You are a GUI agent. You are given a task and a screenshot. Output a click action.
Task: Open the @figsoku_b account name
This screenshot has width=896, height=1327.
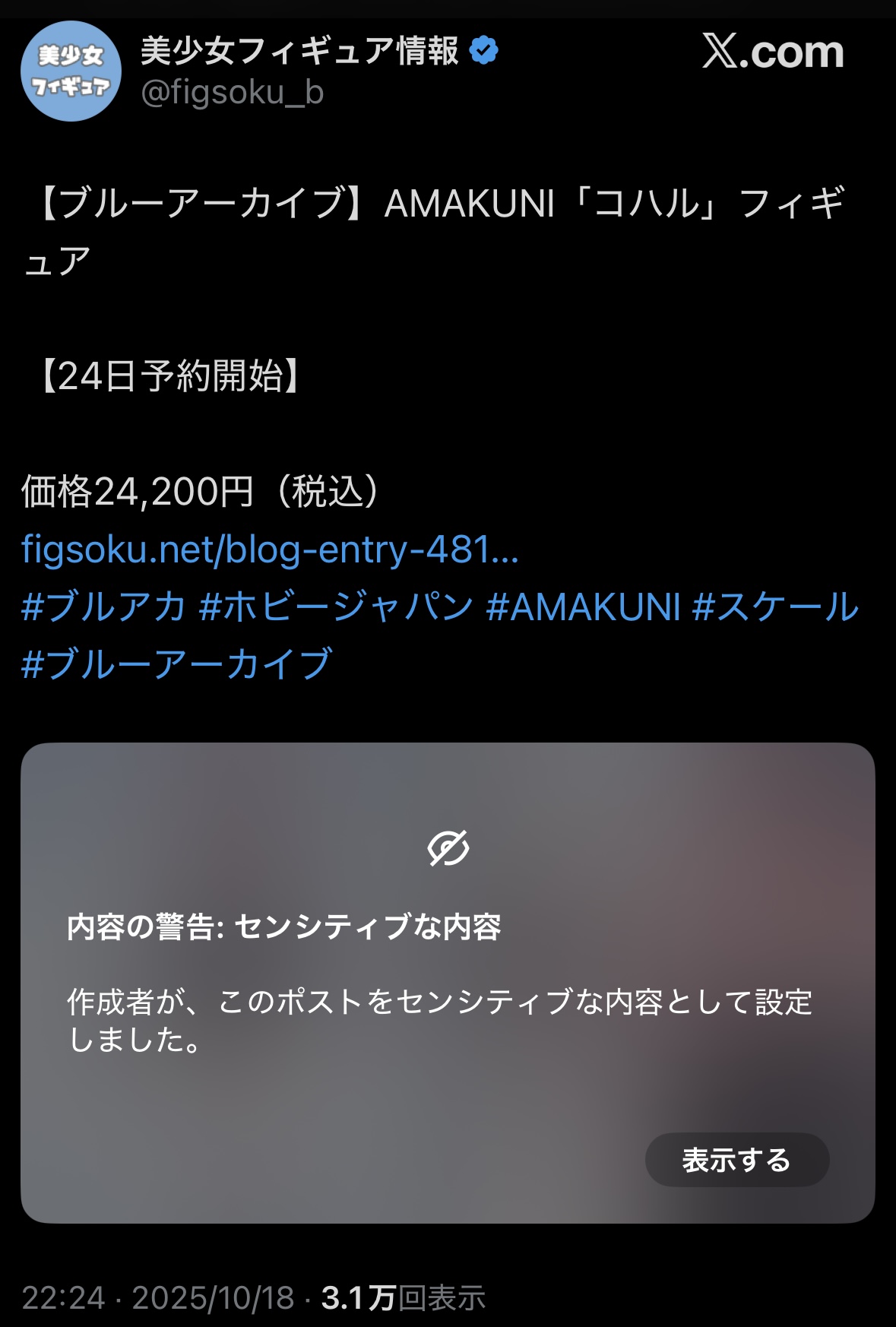[233, 93]
